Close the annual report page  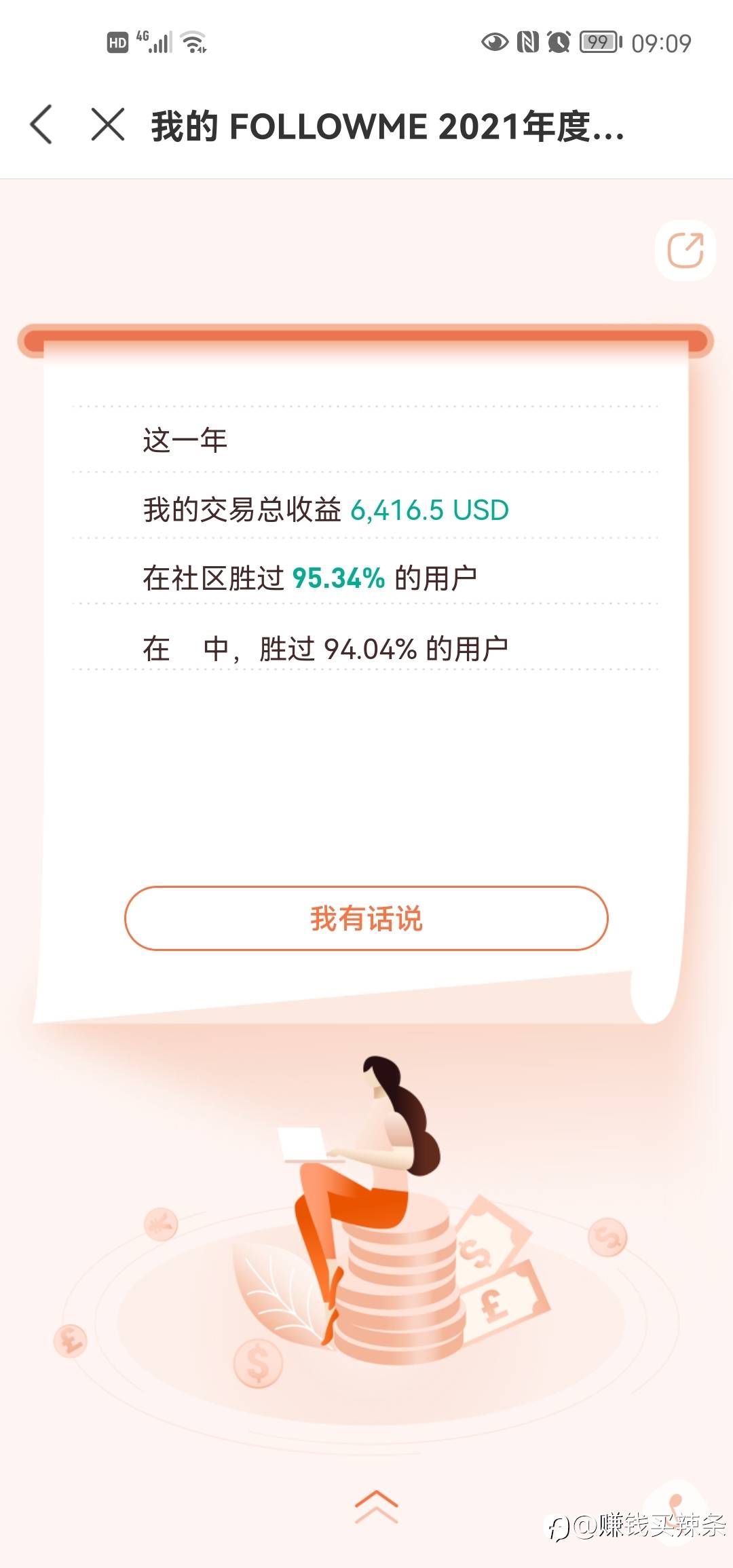click(x=108, y=125)
